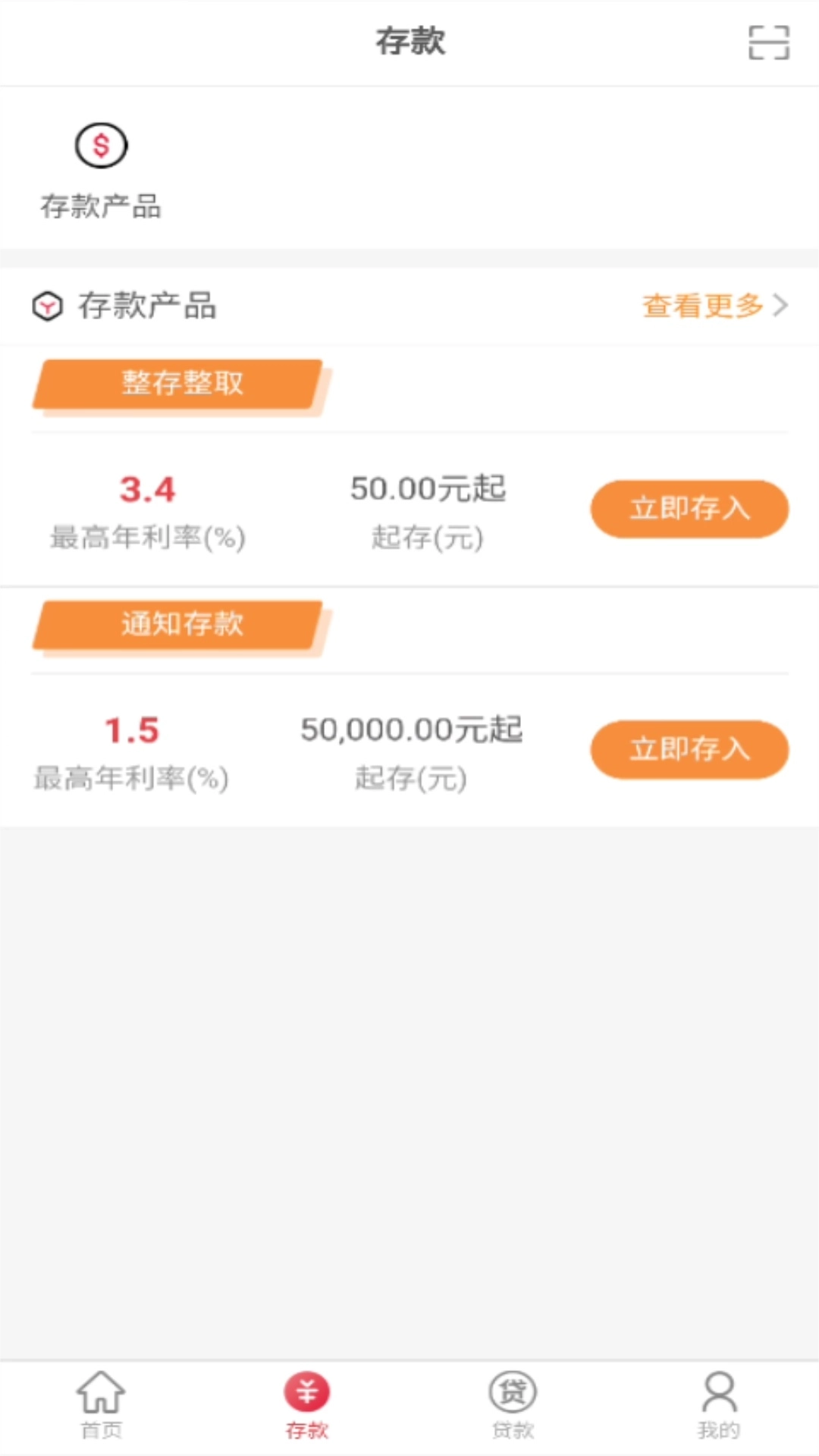Select the hexagon icon beside 存款产品 heading
This screenshot has width=819, height=1456.
tap(48, 306)
